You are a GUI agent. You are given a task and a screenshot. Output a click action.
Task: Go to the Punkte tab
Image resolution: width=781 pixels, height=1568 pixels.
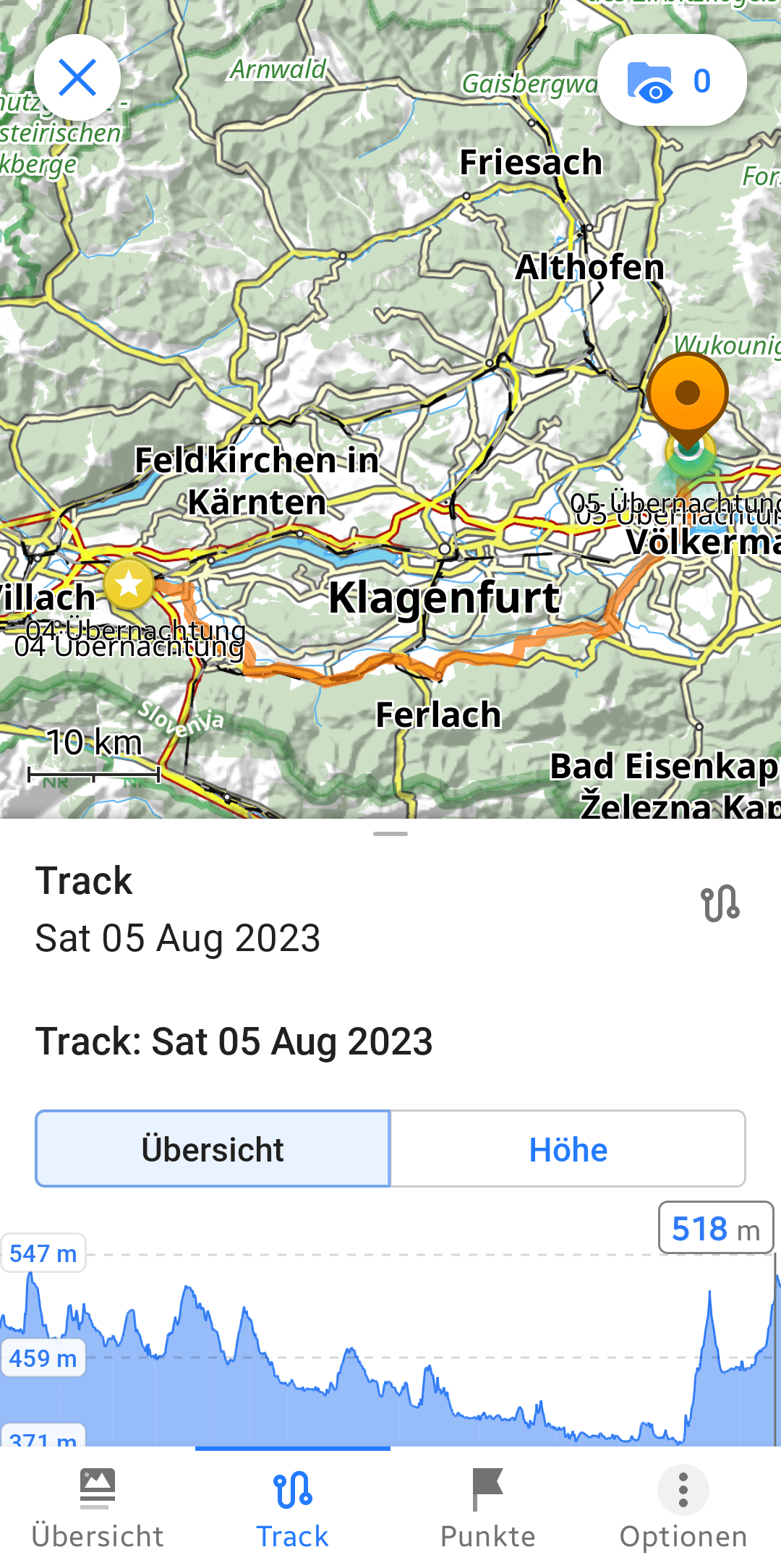click(488, 1508)
